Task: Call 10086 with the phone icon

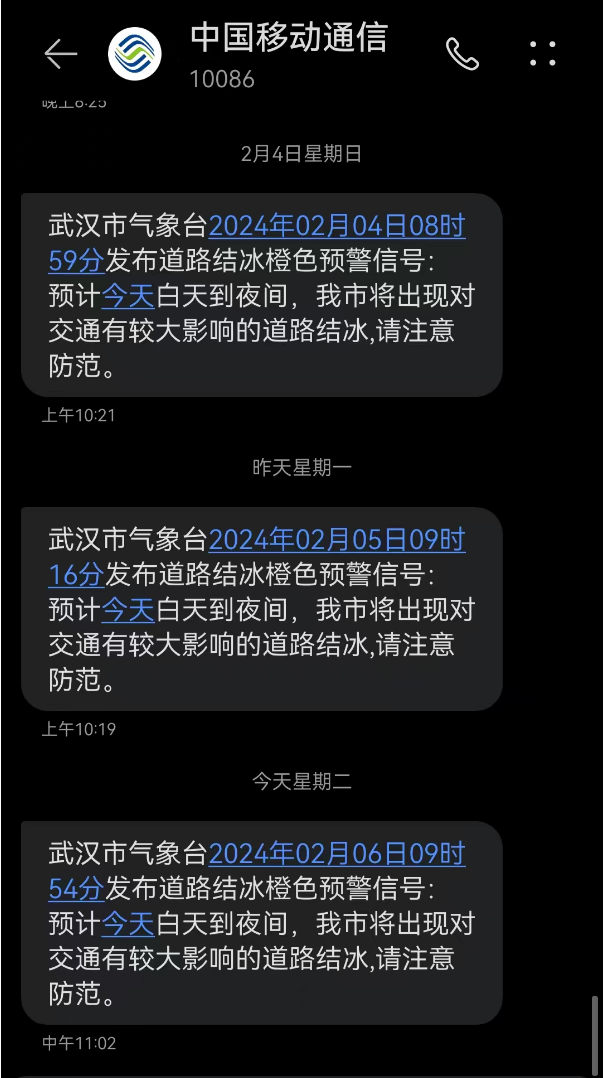Action: [x=462, y=54]
